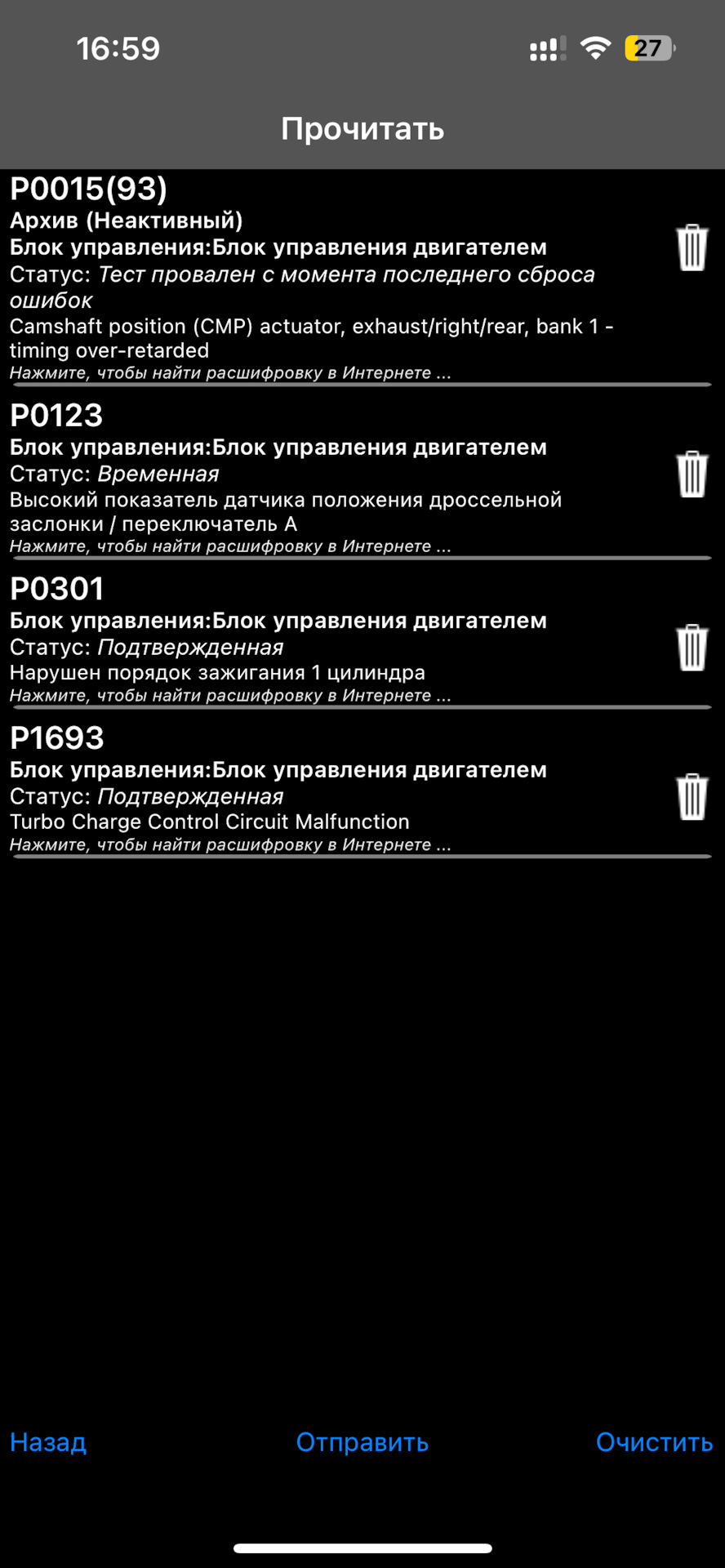Open P1693 Turbo Charge Control entry
The image size is (725, 1568).
230,845
